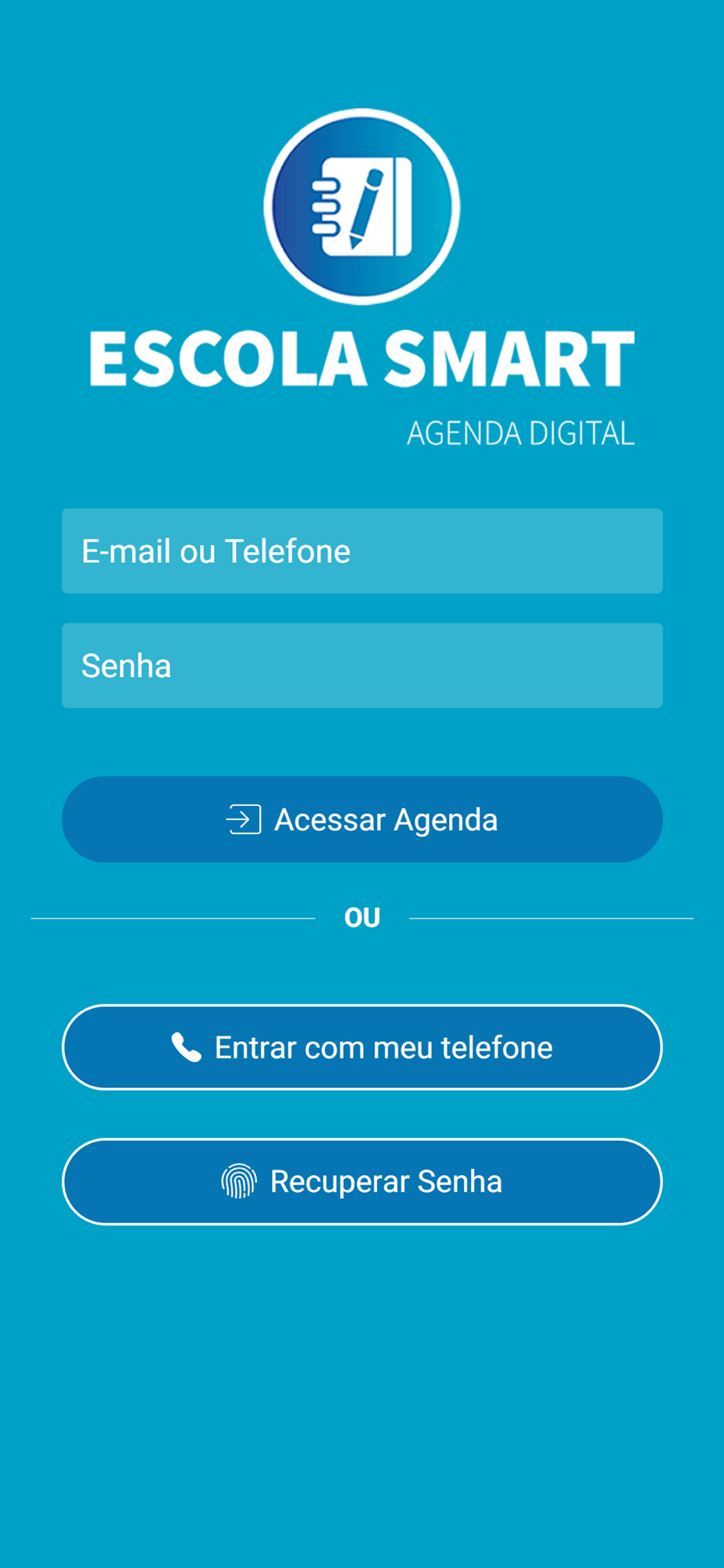Tap the Acessar Agenda button
724x1568 pixels.
click(362, 819)
